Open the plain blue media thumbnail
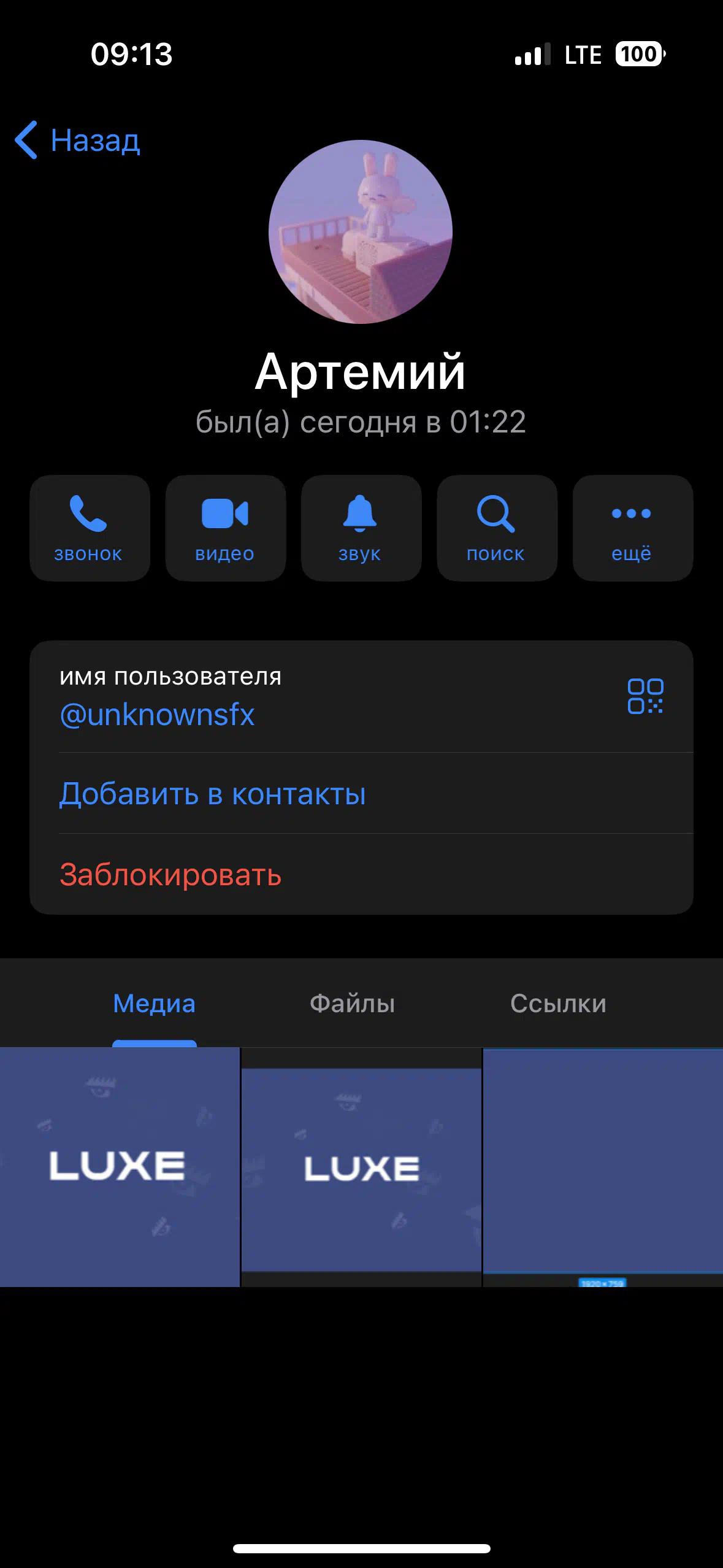 (x=603, y=1167)
